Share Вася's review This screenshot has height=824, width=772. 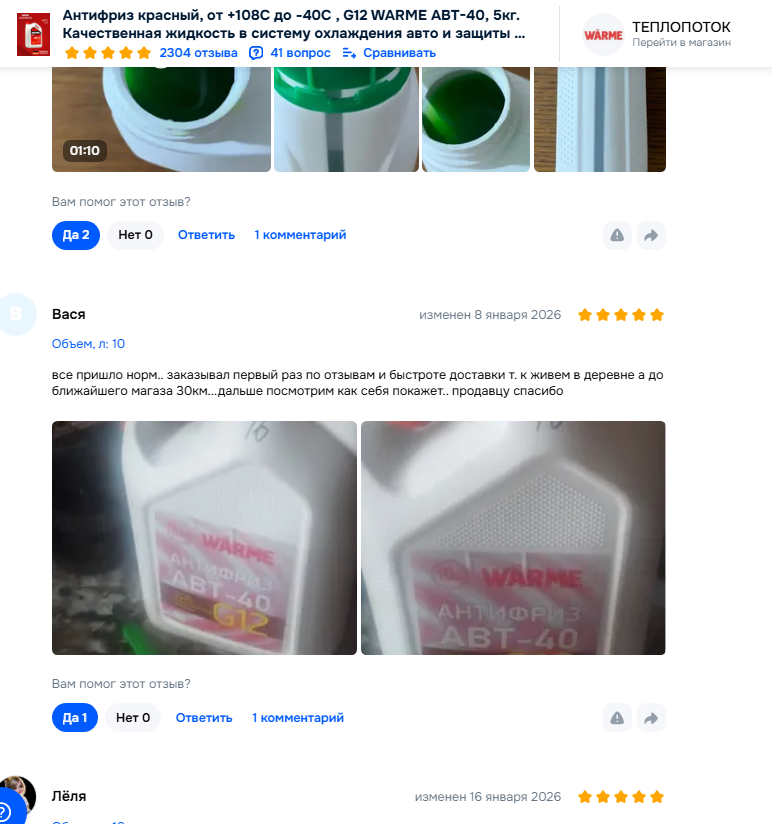(651, 718)
